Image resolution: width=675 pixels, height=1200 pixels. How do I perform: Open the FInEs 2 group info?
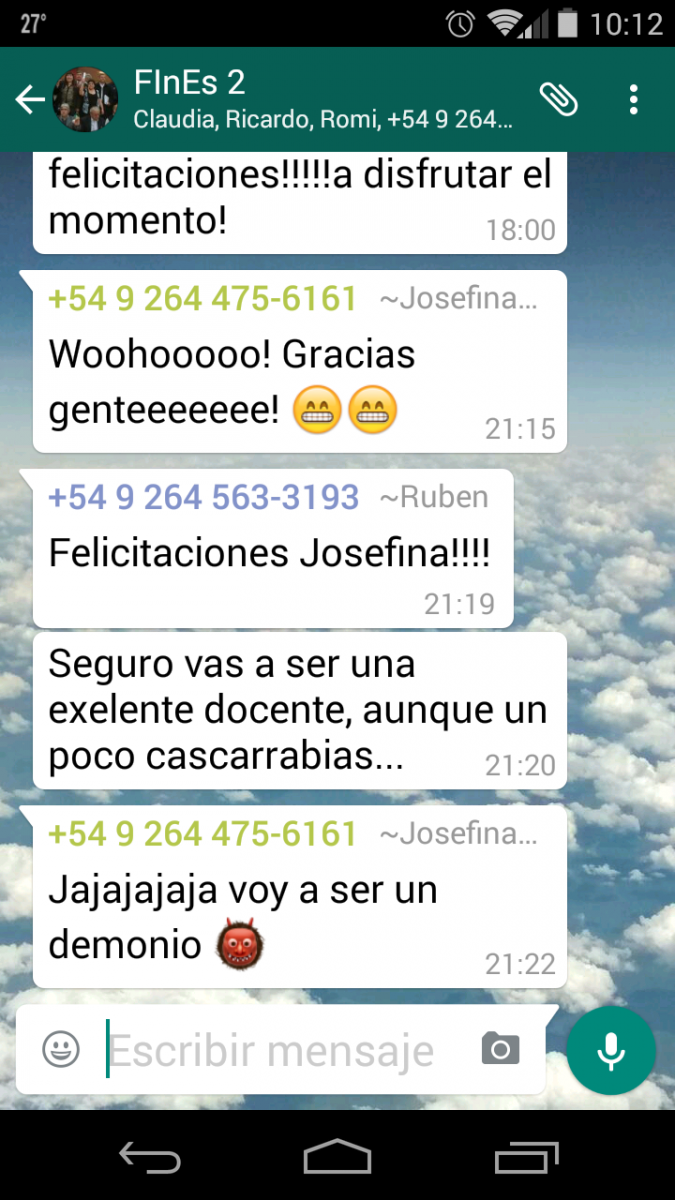coord(322,99)
